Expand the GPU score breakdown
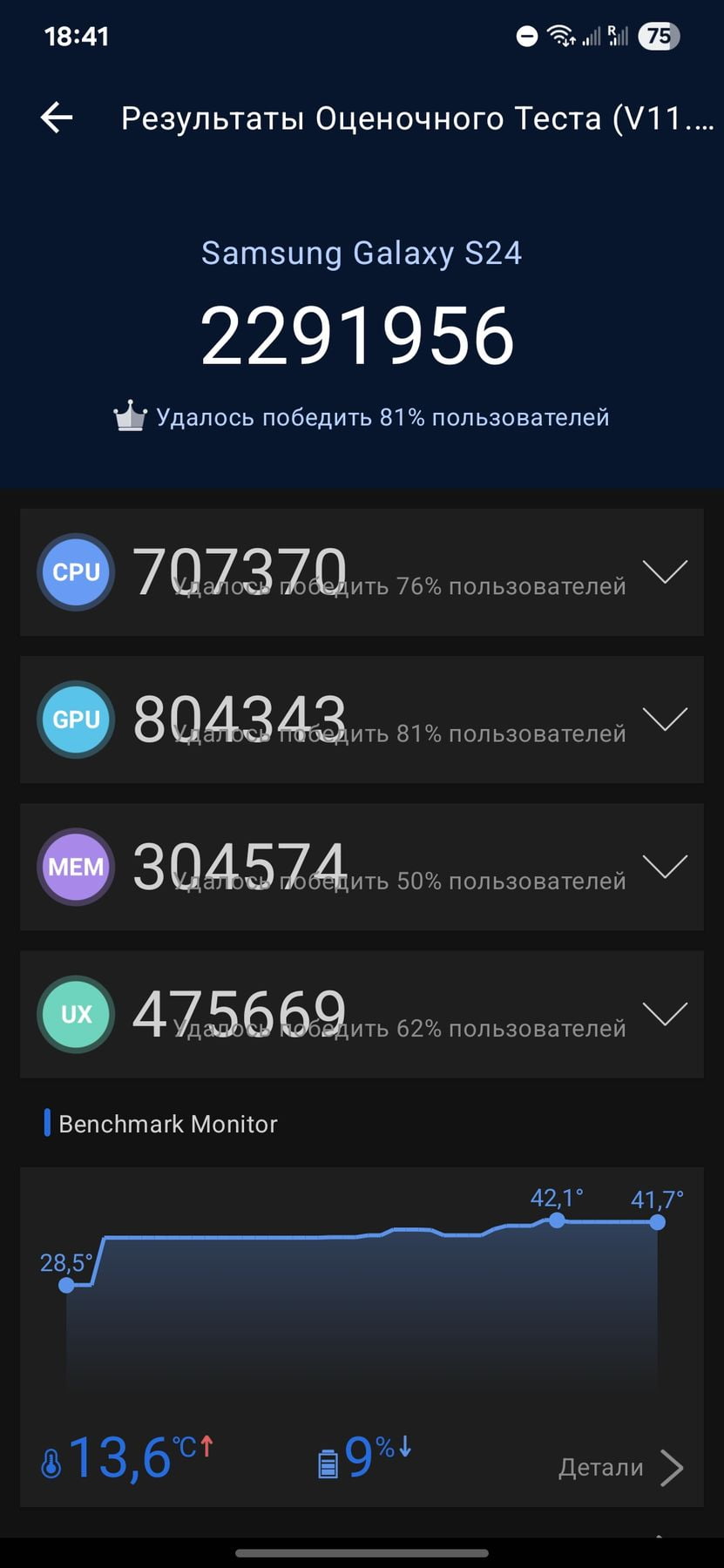This screenshot has width=724, height=1568. point(665,719)
